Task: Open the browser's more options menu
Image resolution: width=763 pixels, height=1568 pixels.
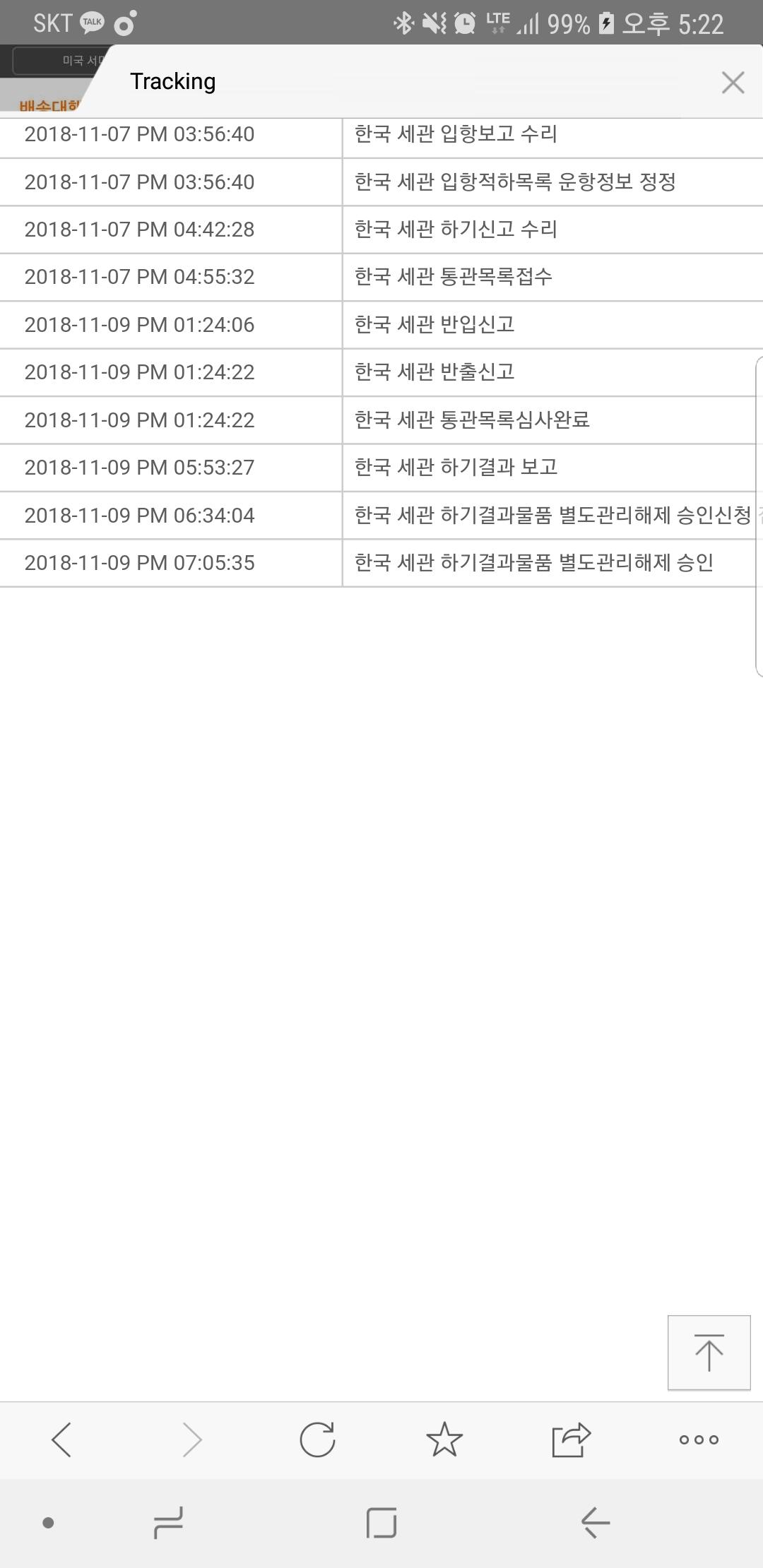Action: click(698, 1439)
